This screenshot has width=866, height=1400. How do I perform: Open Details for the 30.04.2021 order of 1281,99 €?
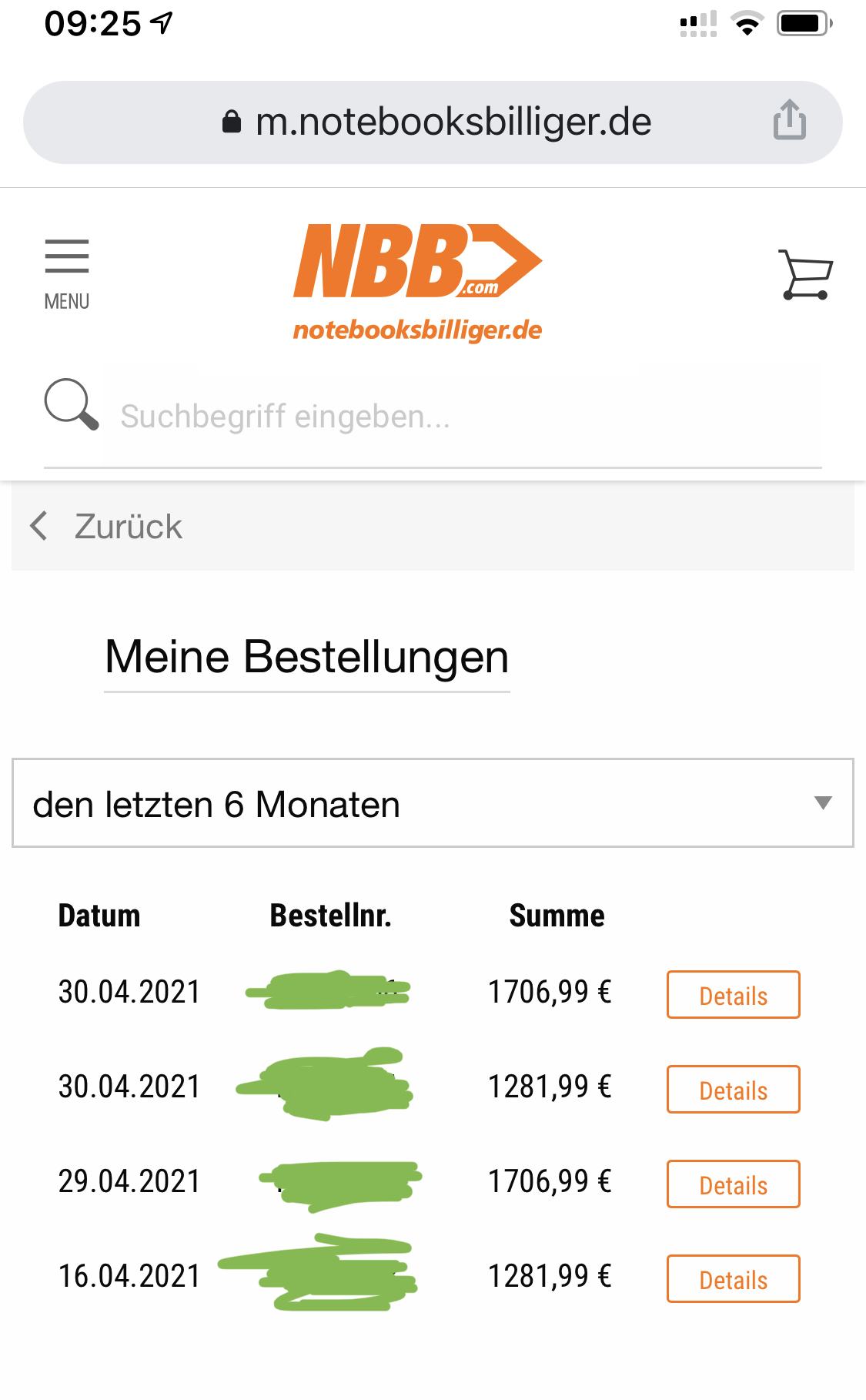pyautogui.click(x=733, y=1090)
